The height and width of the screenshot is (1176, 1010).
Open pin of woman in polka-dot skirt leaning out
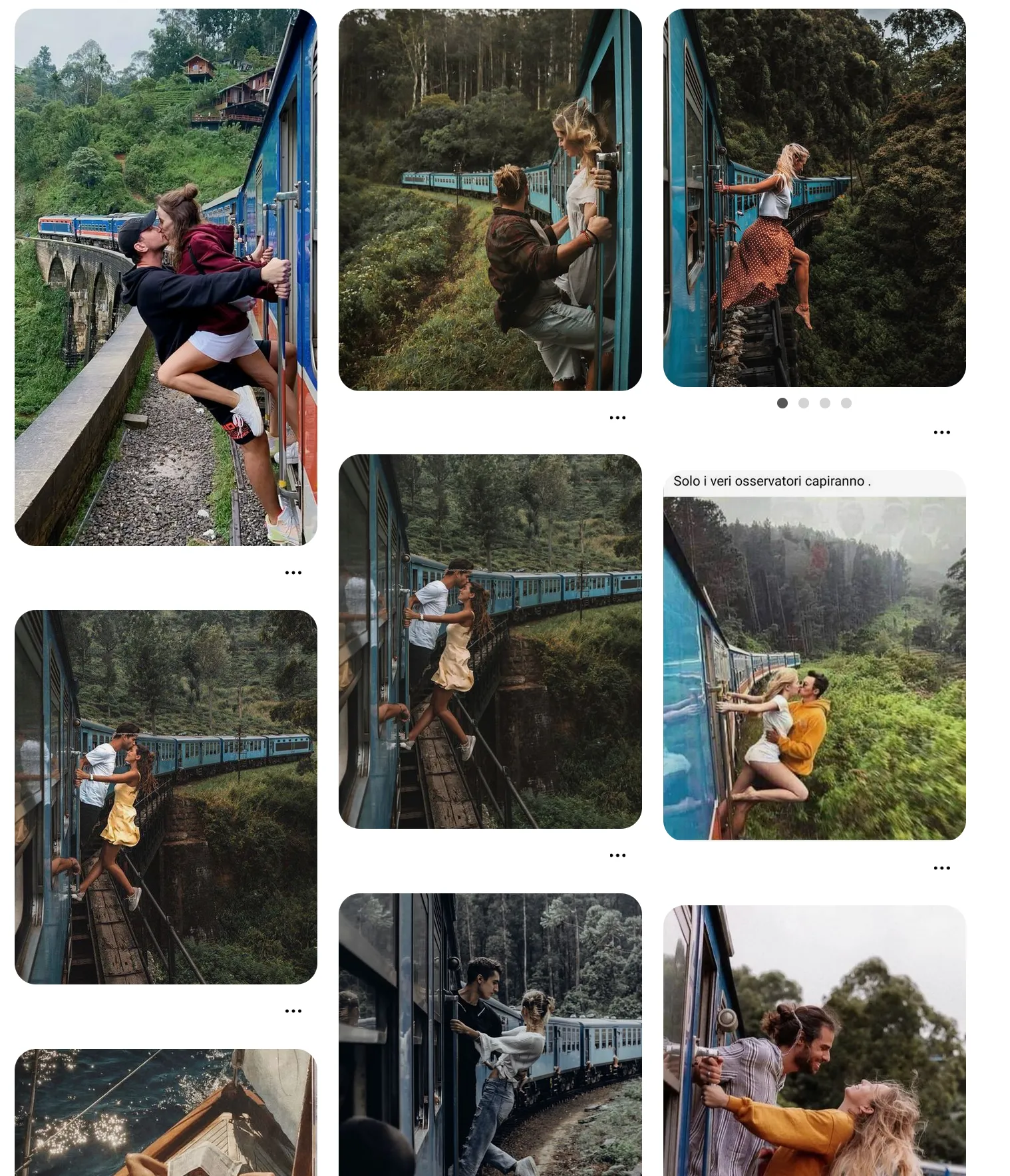[x=814, y=198]
